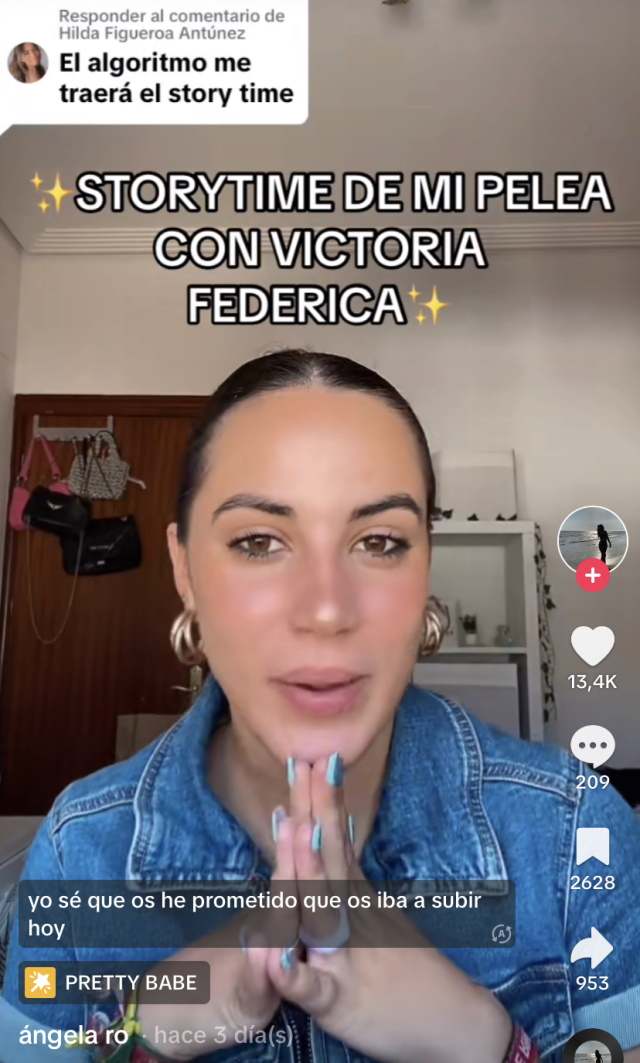Toggle the auto-captions icon in the subtitle box
The height and width of the screenshot is (1063, 640).
[x=500, y=933]
